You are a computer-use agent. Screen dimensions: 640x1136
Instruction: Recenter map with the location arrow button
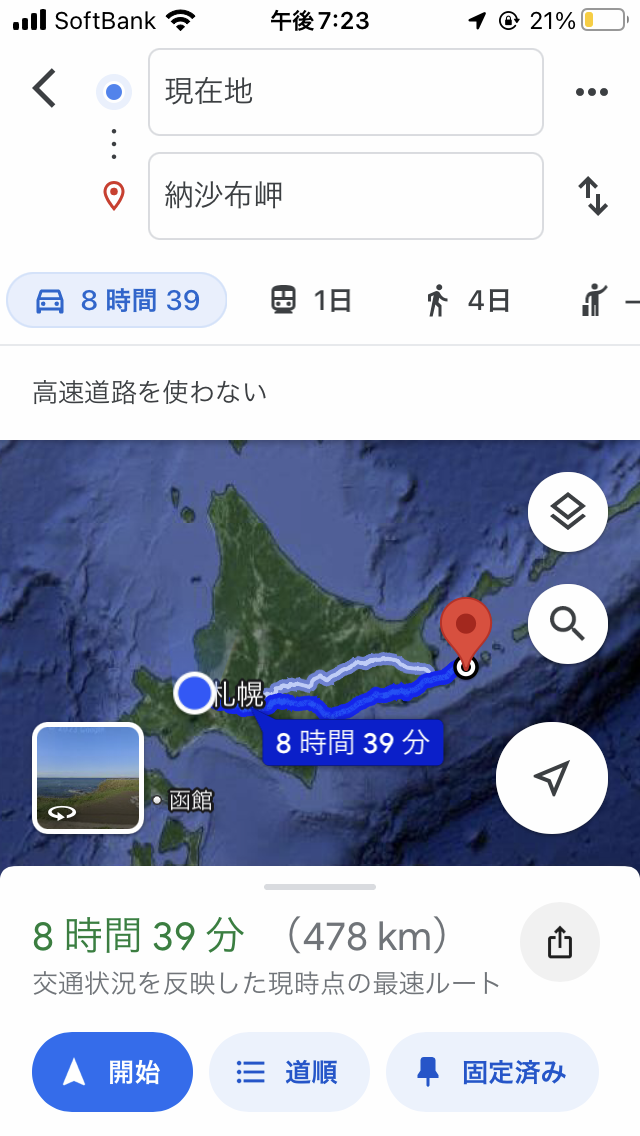pyautogui.click(x=551, y=777)
